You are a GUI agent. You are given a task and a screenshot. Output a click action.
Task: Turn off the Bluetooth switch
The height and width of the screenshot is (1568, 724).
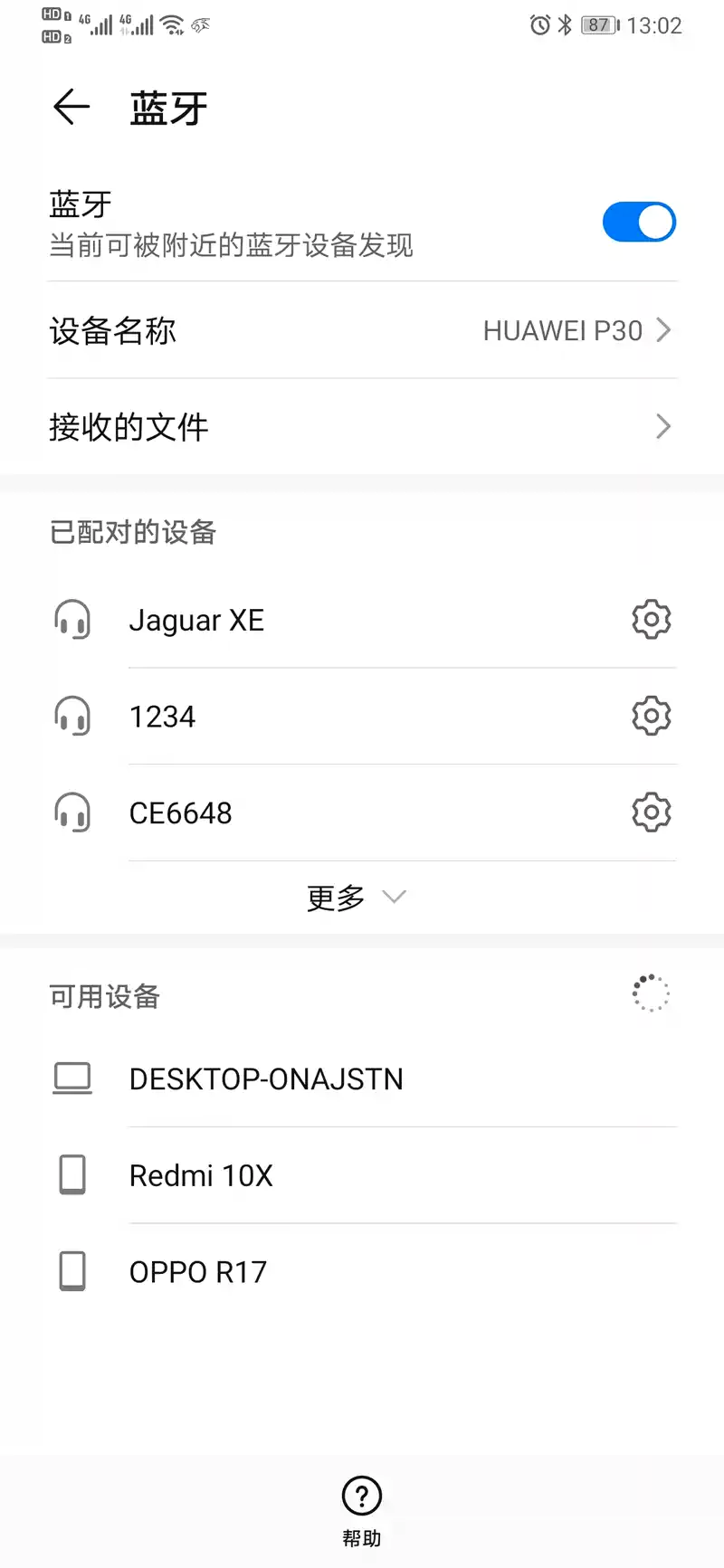(x=639, y=222)
